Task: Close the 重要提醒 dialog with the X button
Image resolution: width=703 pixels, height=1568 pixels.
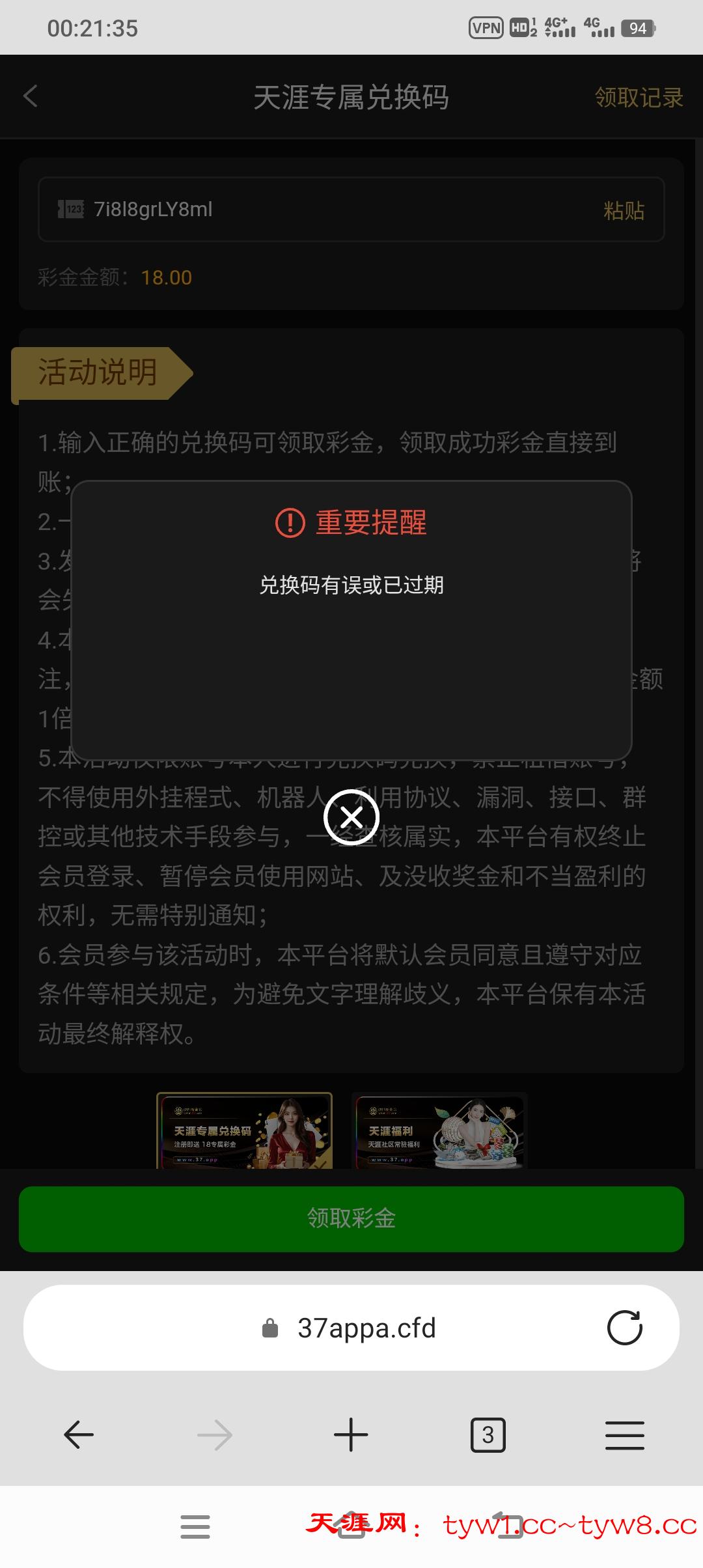Action: pos(351,817)
